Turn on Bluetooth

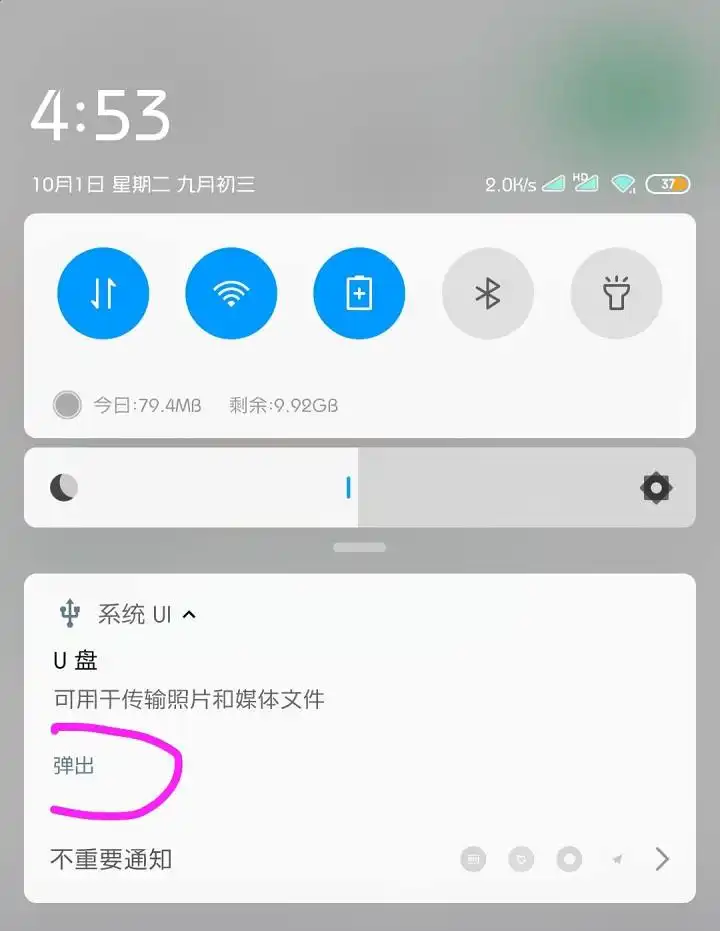pos(487,293)
